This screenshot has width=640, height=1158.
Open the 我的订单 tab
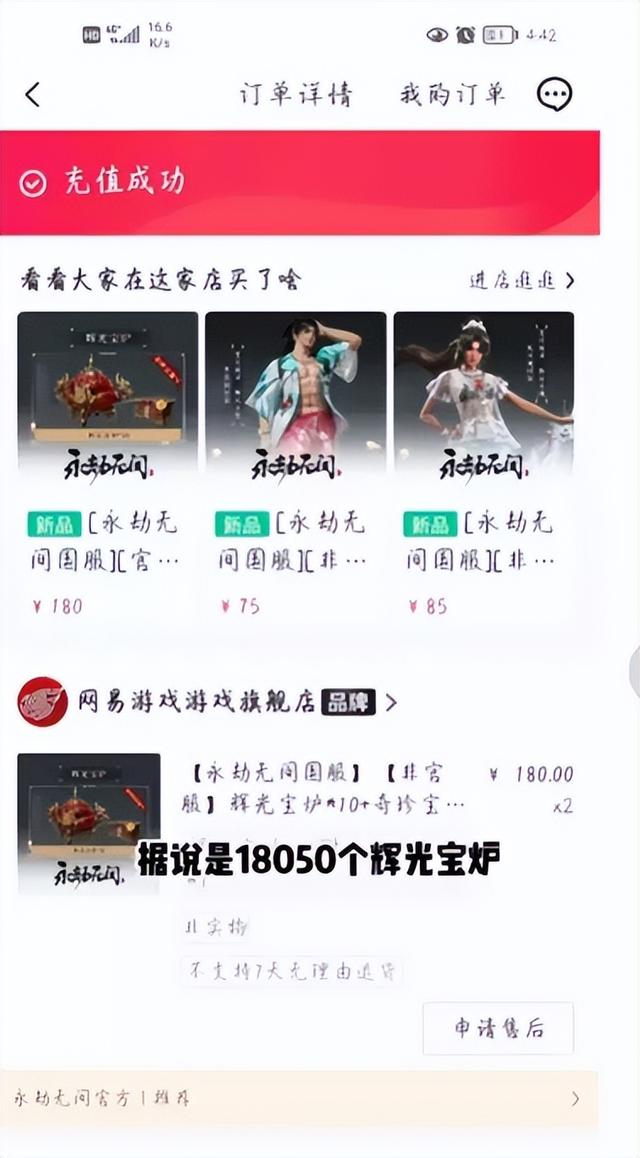[452, 95]
